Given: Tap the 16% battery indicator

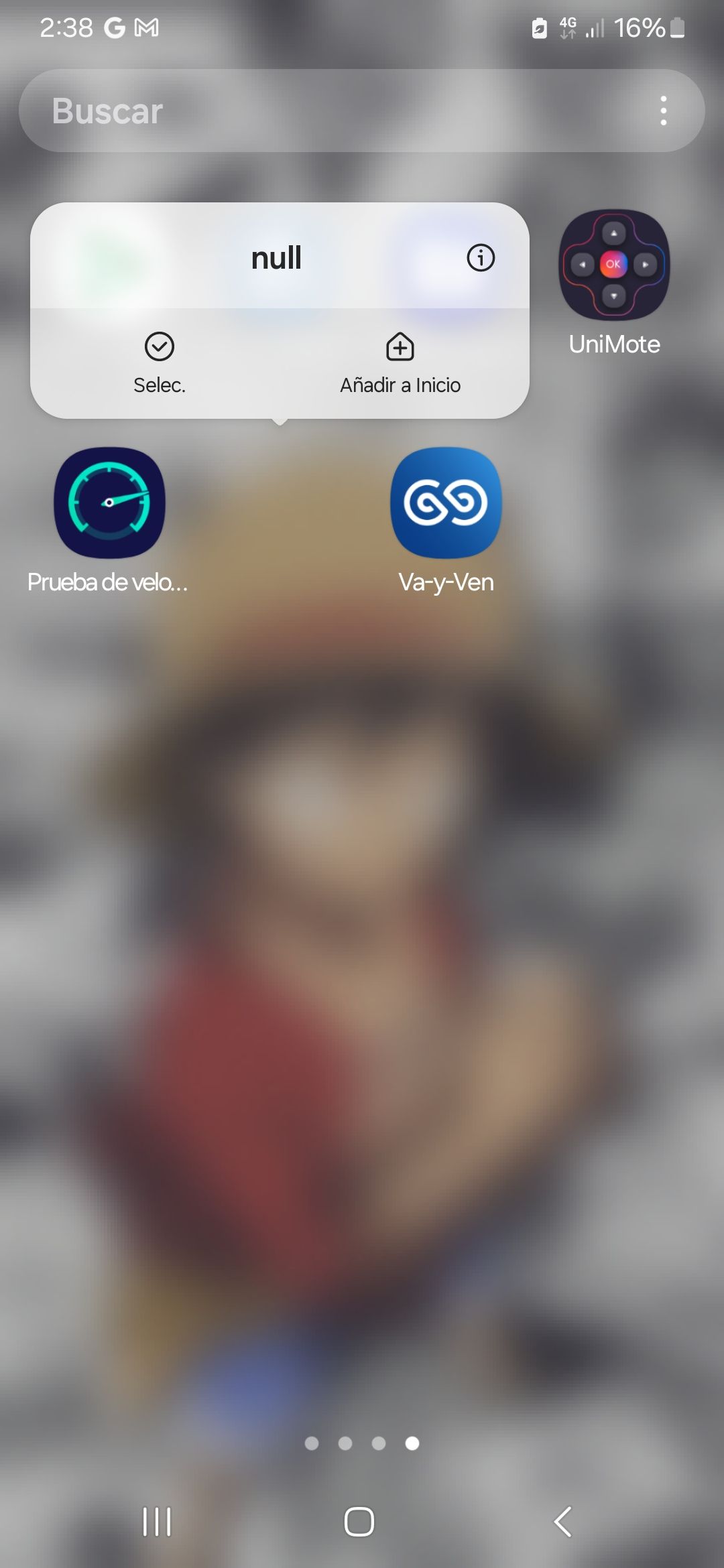Looking at the screenshot, I should 638,27.
